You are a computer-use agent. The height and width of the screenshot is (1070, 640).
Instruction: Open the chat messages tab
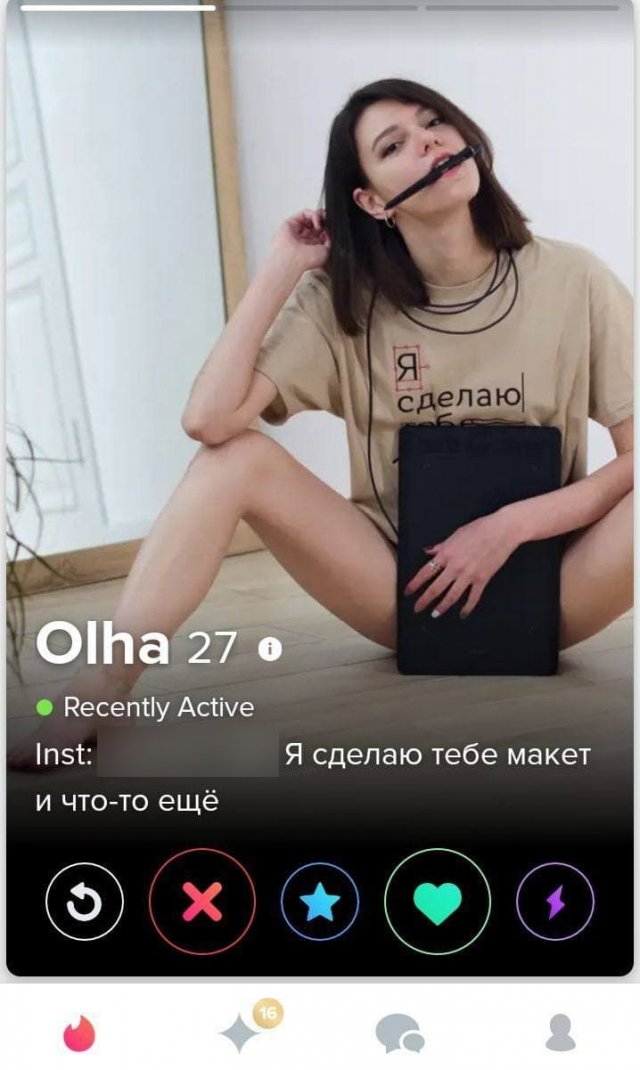click(x=399, y=1033)
